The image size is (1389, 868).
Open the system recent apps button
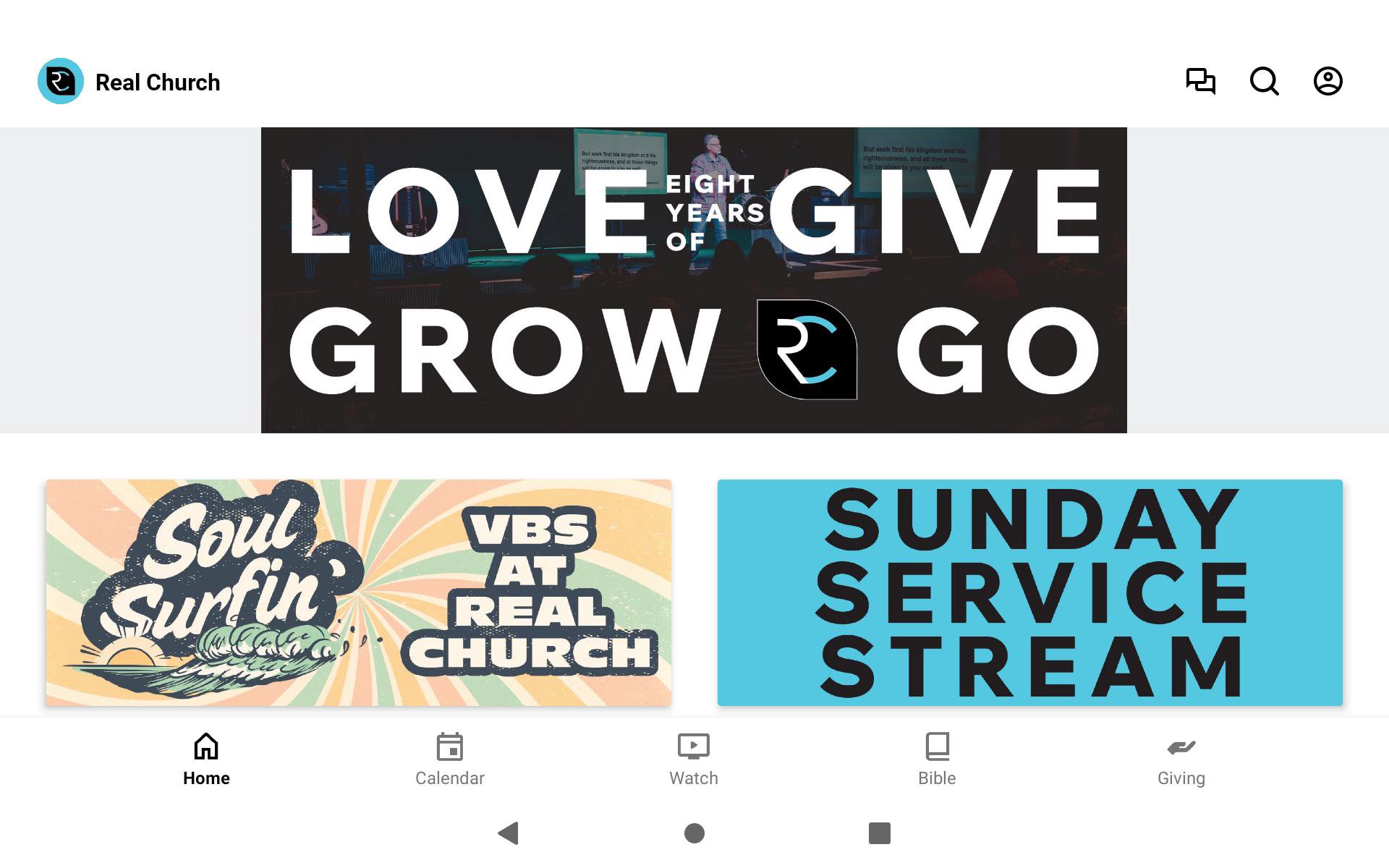tap(879, 833)
